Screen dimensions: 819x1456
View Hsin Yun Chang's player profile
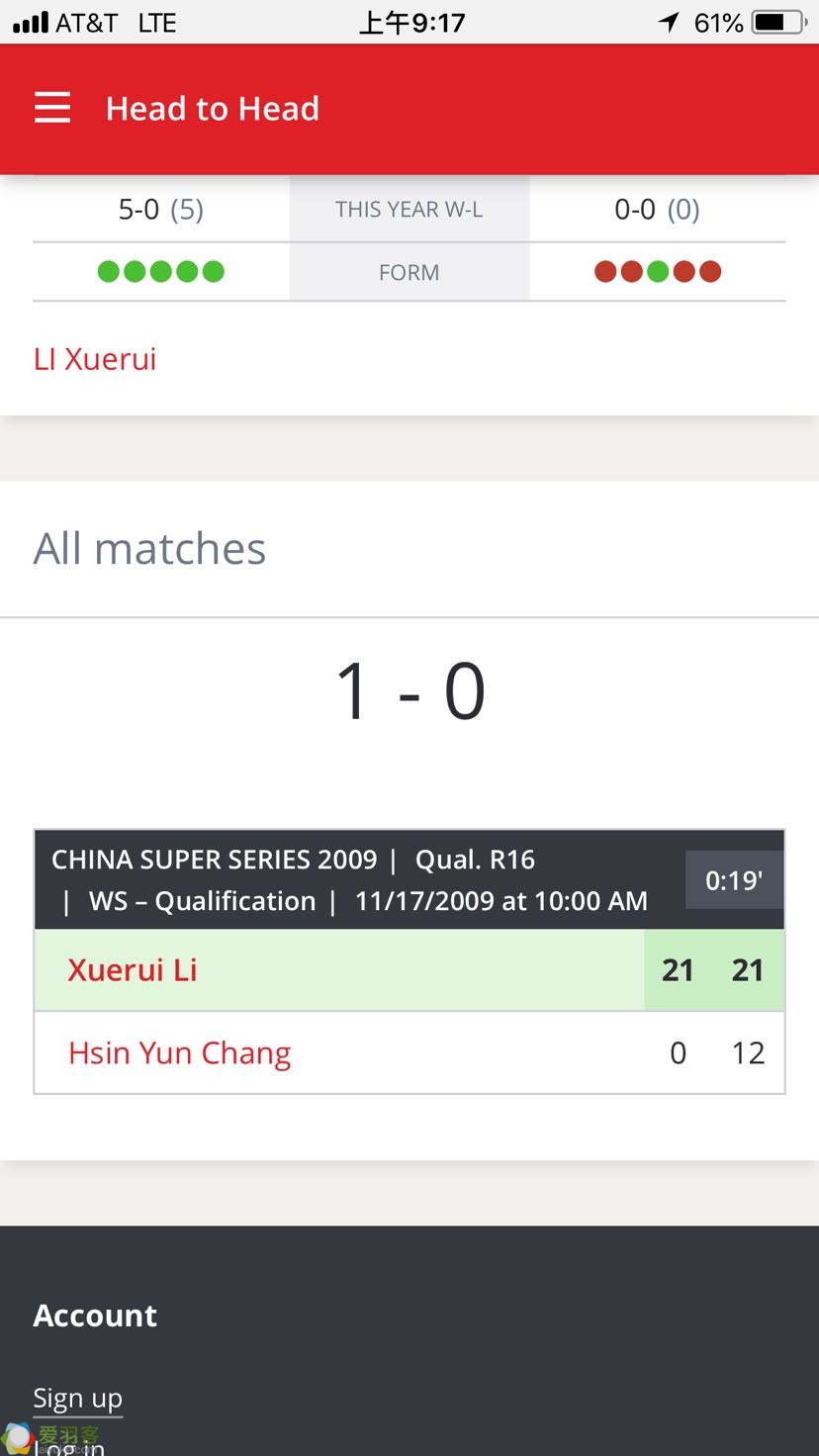click(179, 1053)
